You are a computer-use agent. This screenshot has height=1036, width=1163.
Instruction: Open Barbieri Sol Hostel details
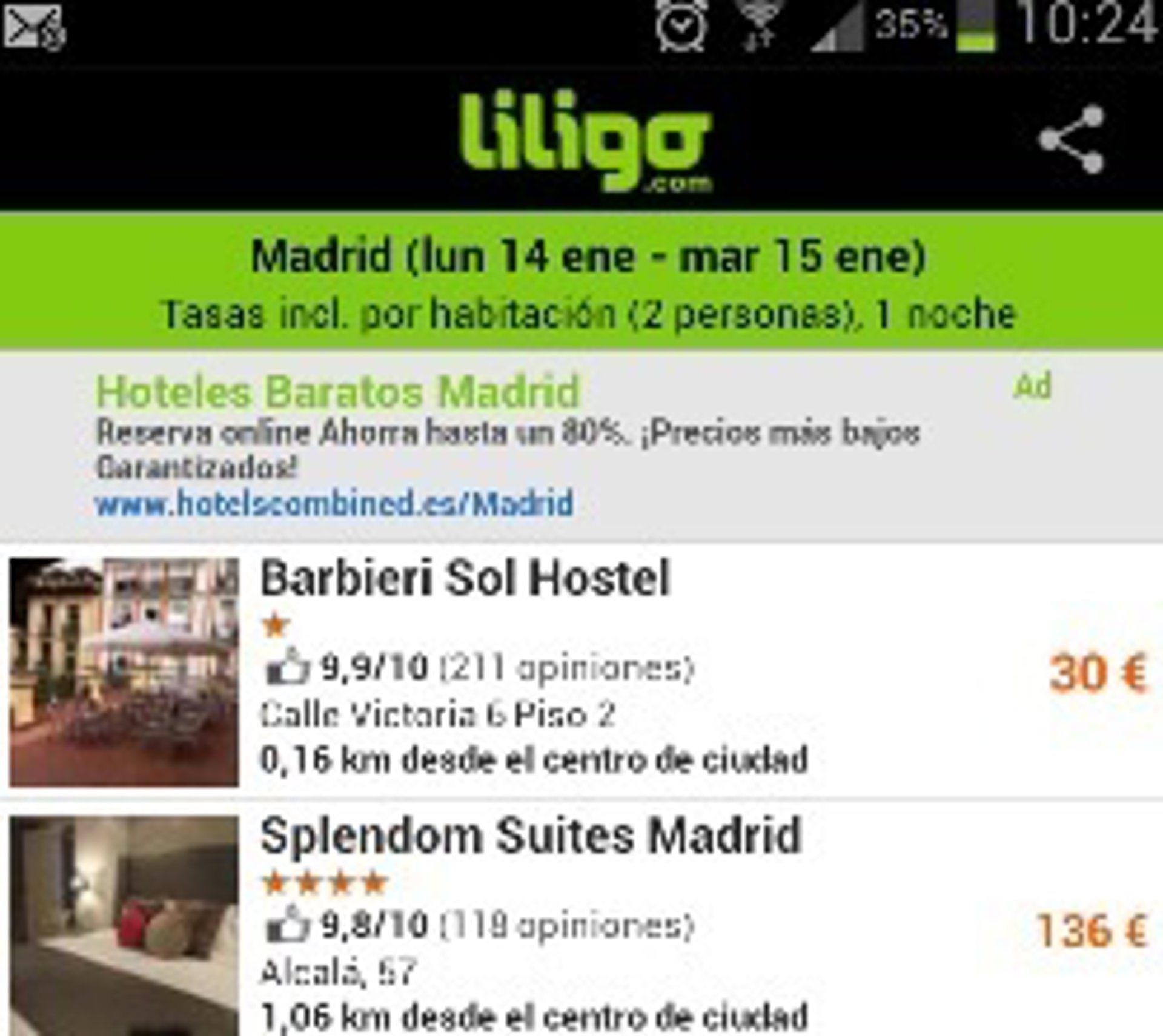click(x=465, y=579)
